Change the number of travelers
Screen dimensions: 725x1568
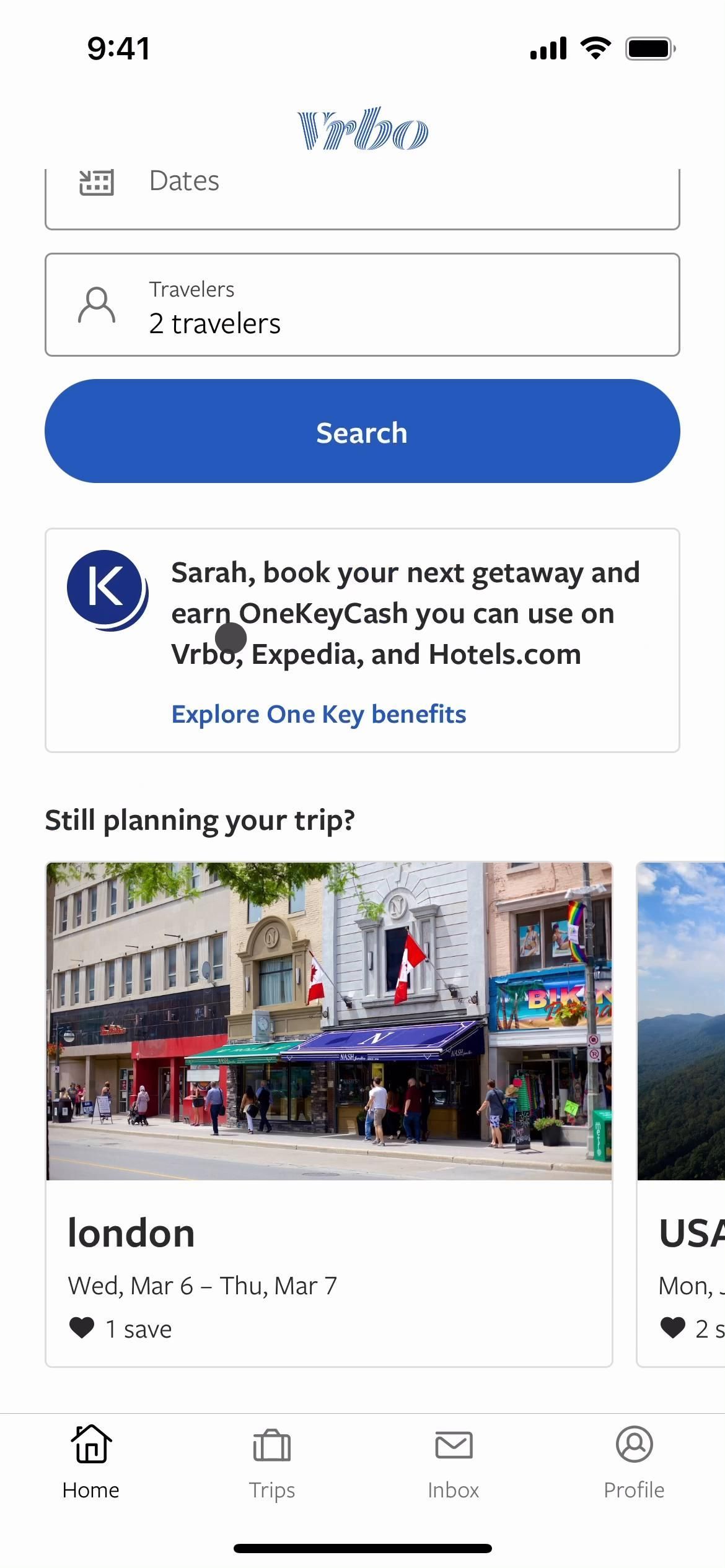[x=362, y=305]
